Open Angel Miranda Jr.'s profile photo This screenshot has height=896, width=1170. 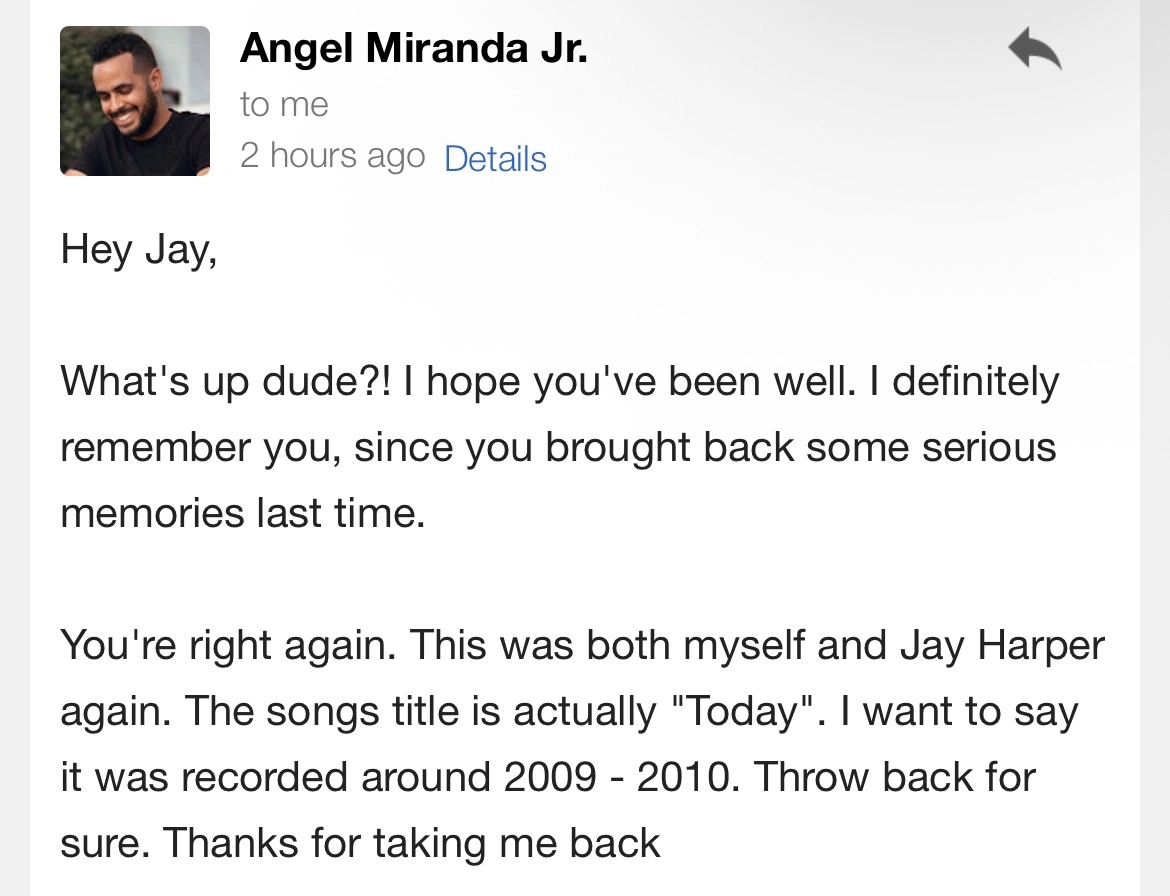click(x=135, y=101)
